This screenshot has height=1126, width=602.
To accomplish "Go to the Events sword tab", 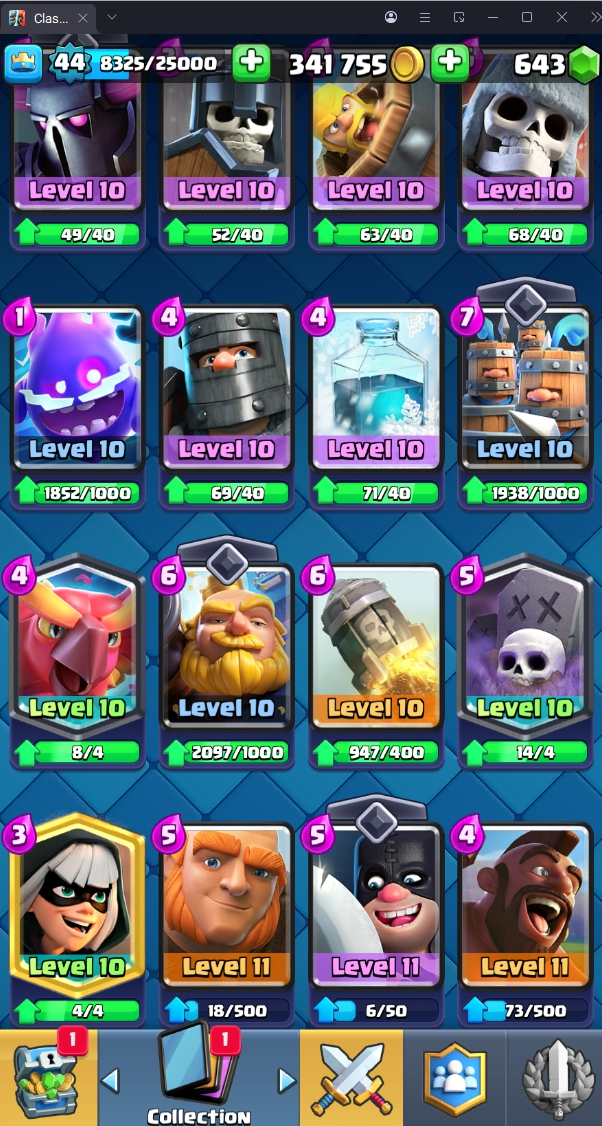I will pyautogui.click(x=553, y=1078).
